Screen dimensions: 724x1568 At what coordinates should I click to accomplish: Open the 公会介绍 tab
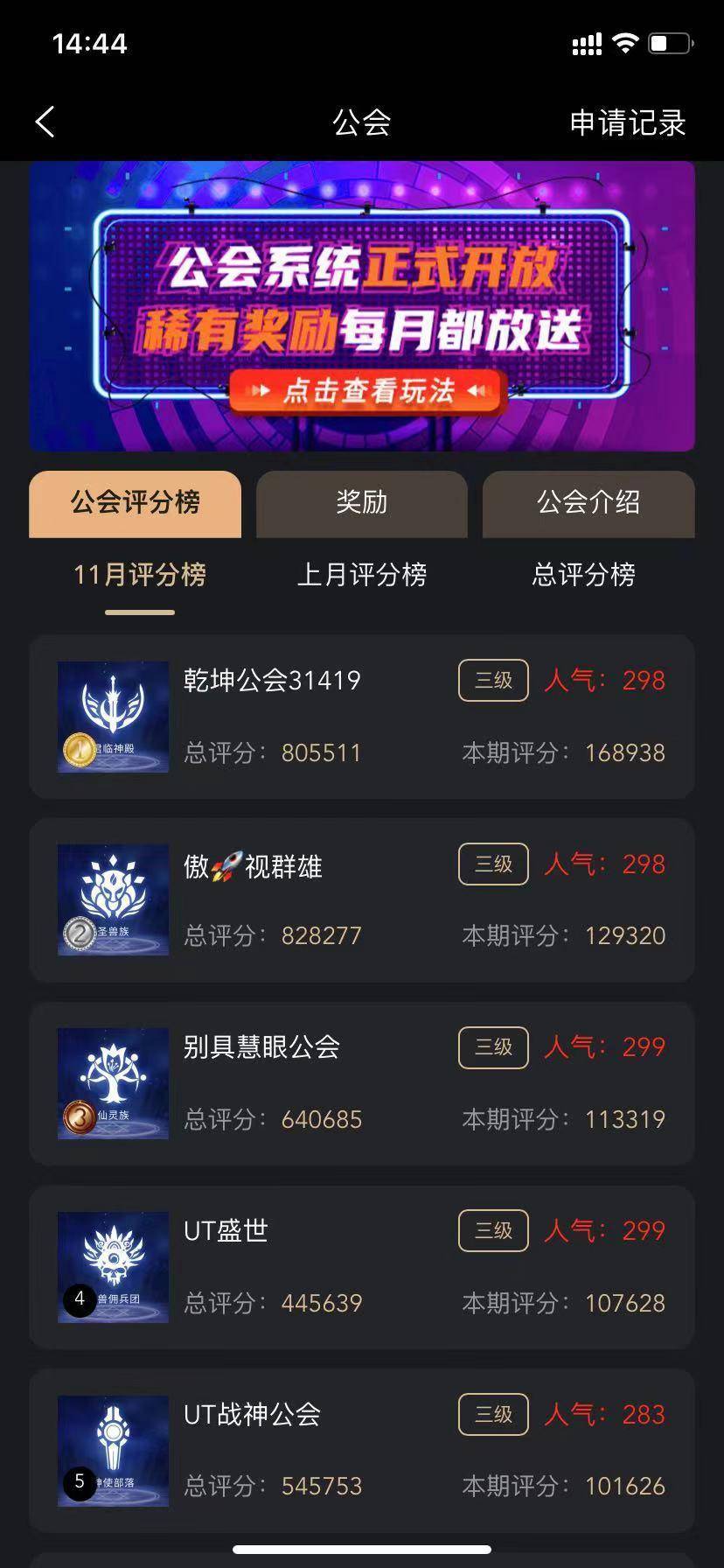[588, 503]
